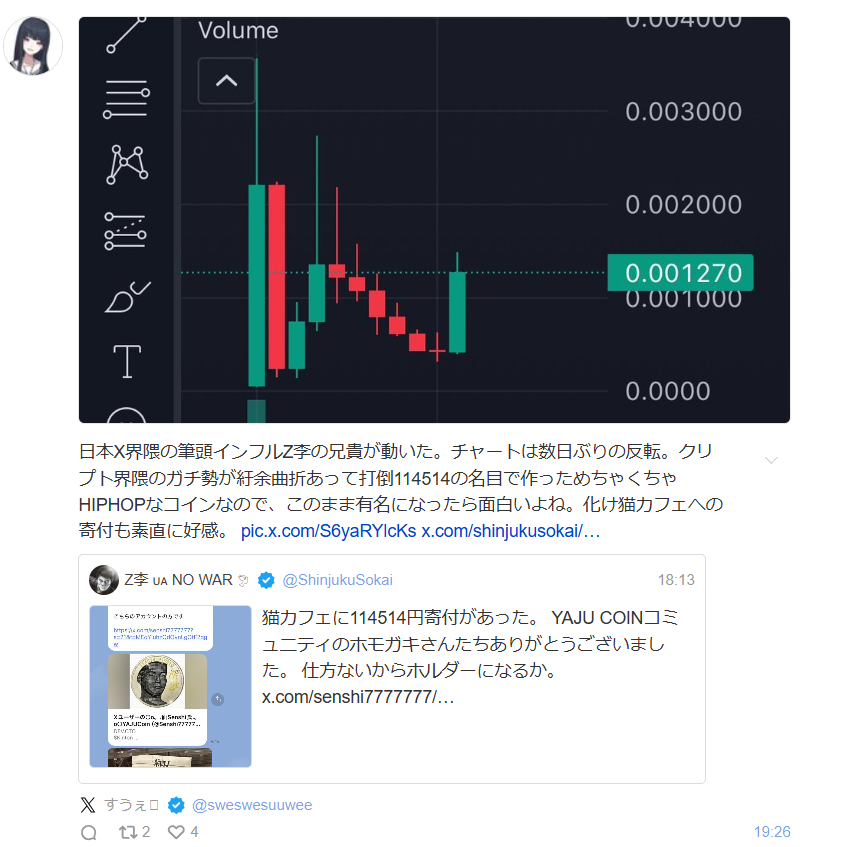Open the pic.x.com/S6yaRYlcKs link

[328, 531]
